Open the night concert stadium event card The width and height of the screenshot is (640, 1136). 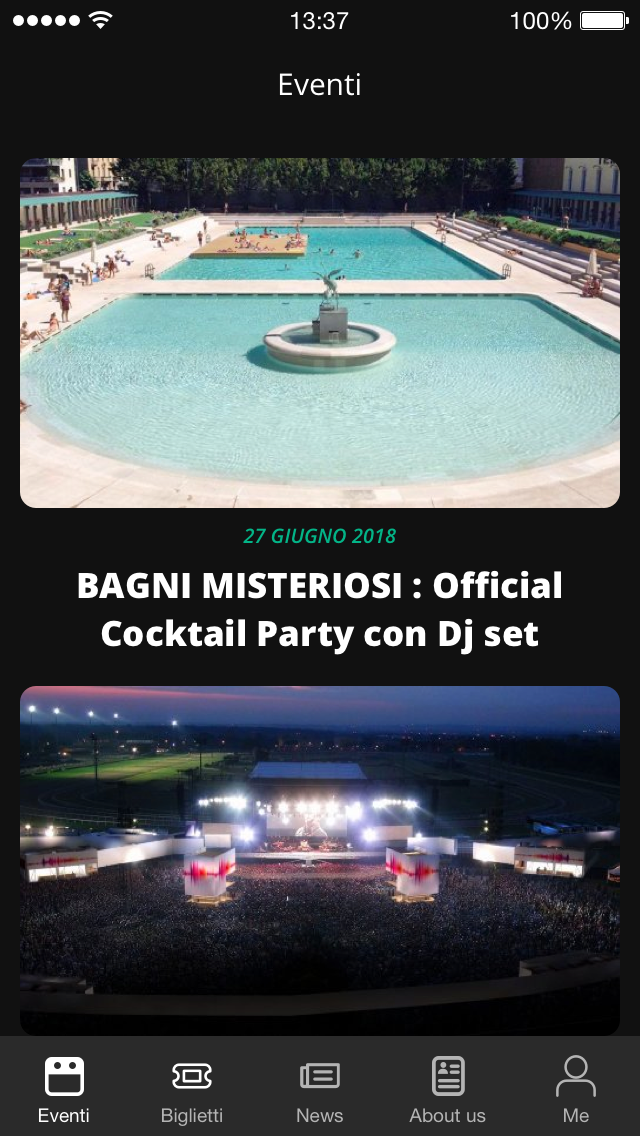point(320,861)
